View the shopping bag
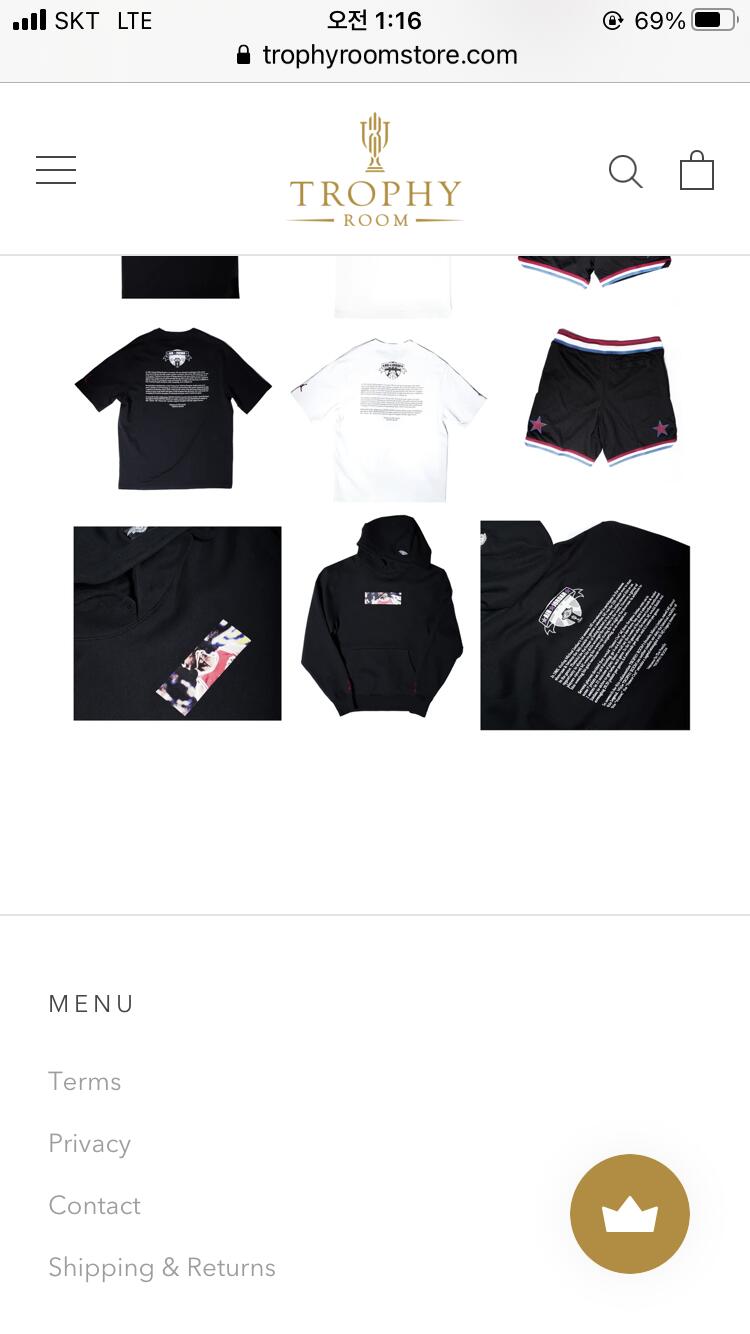Screen dimensions: 750x1334 tap(697, 170)
